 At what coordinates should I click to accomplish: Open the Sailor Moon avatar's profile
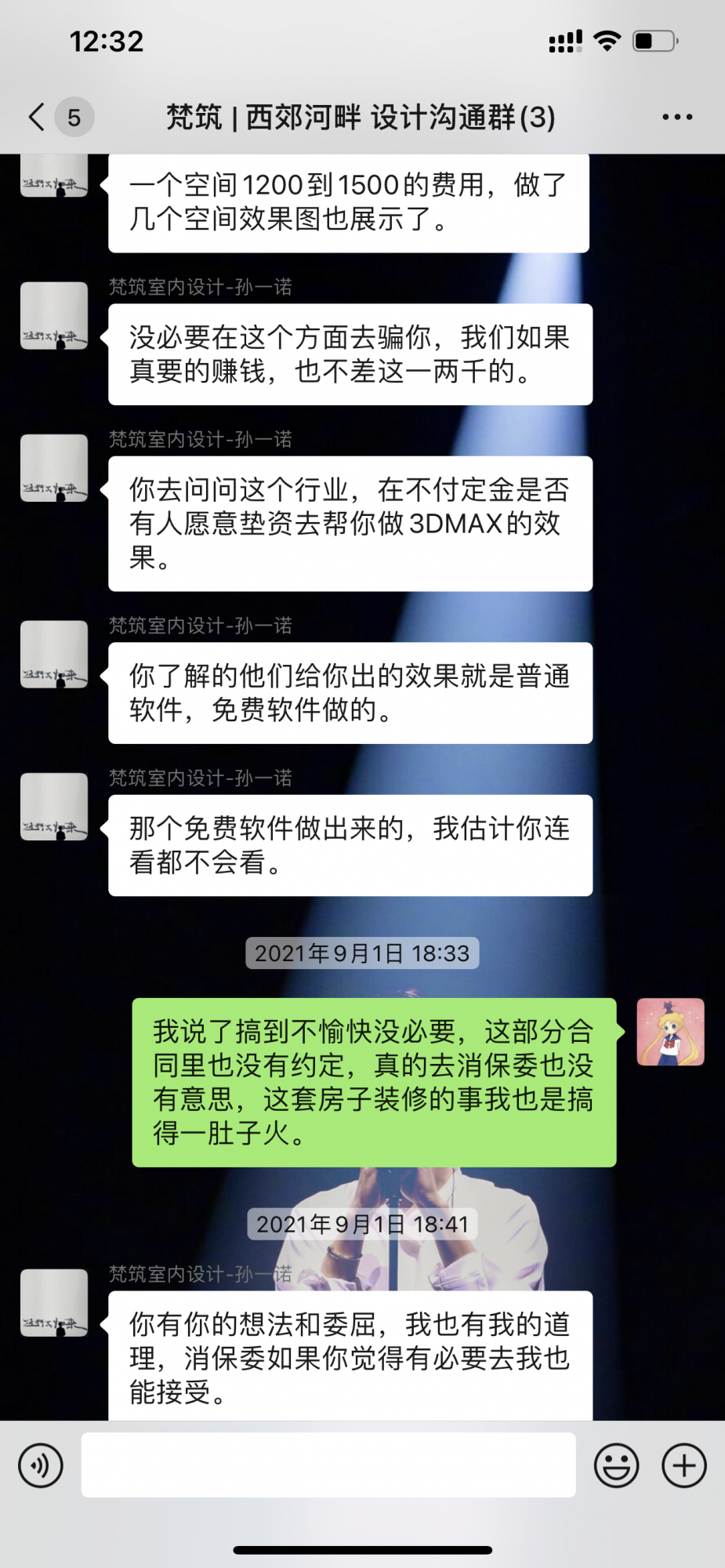tap(670, 1032)
